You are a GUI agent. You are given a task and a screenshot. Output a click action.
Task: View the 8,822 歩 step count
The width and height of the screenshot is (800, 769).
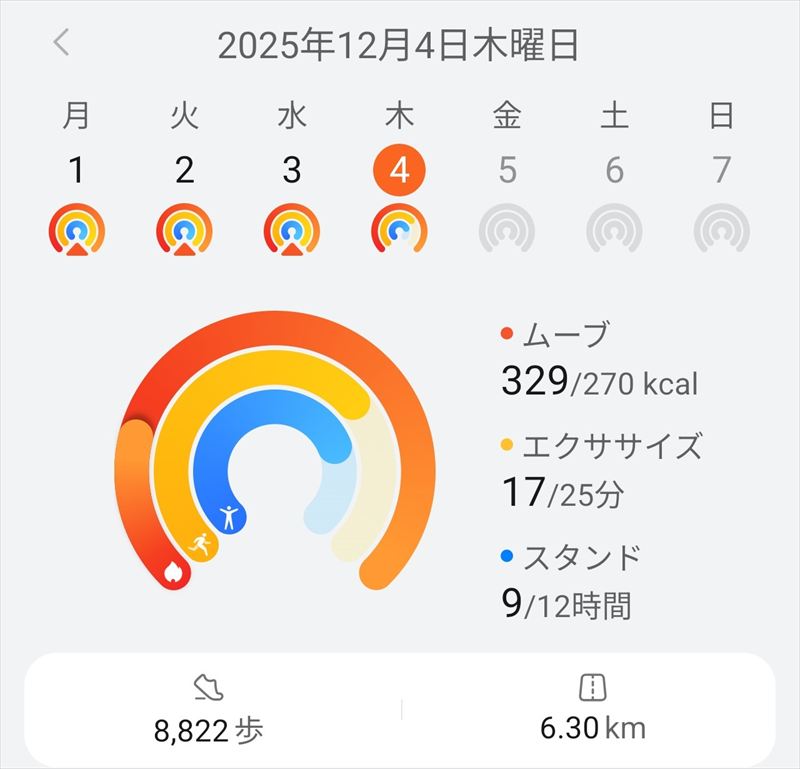[210, 712]
